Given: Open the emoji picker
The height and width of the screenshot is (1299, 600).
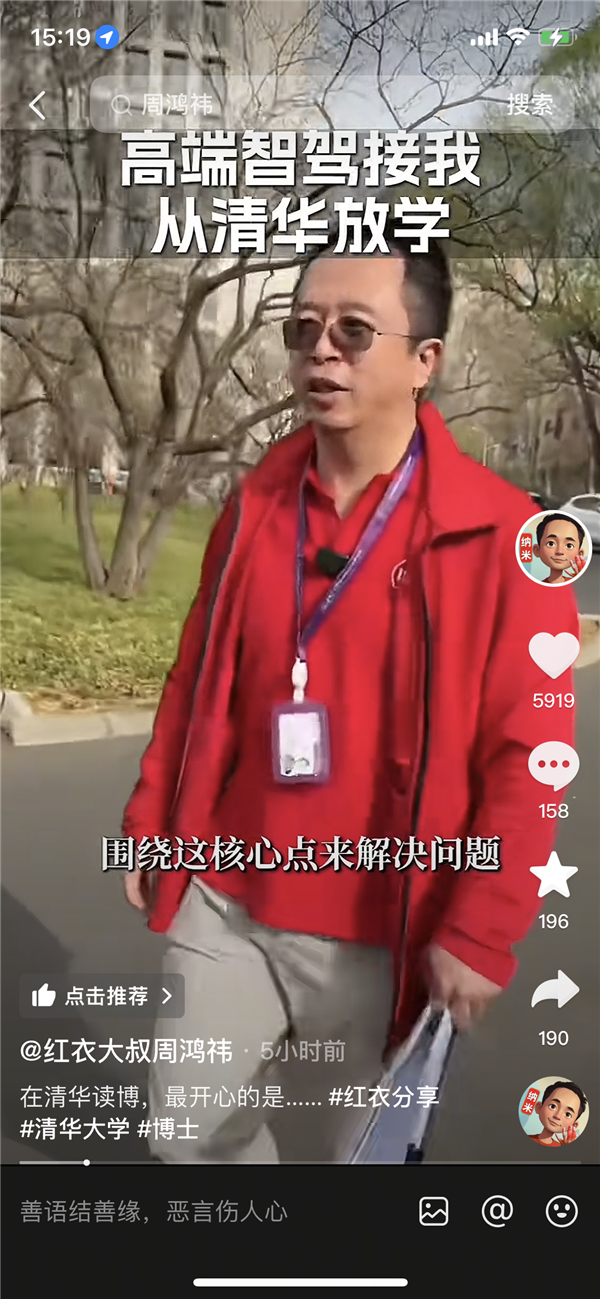Looking at the screenshot, I should [561, 1212].
